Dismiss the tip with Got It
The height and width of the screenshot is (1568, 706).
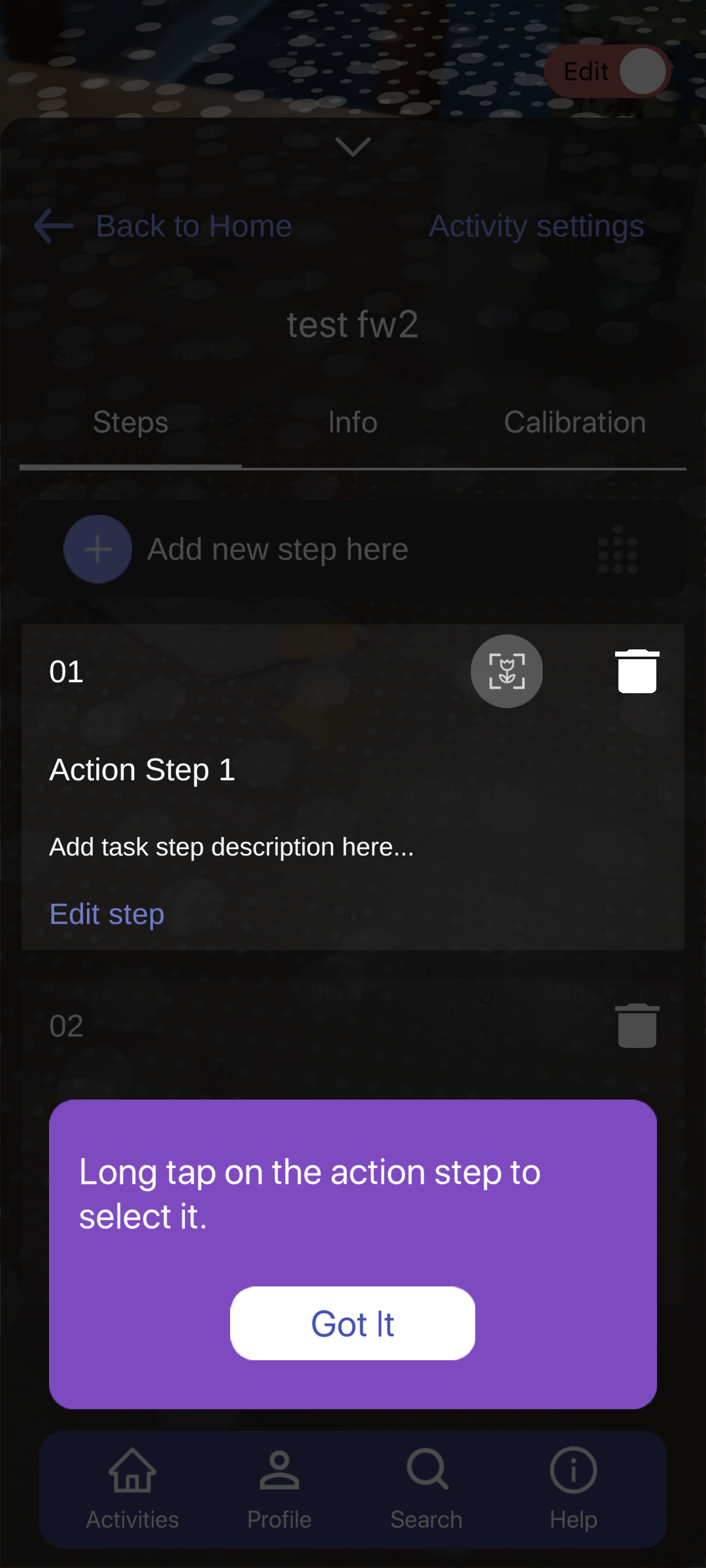pos(352,1323)
